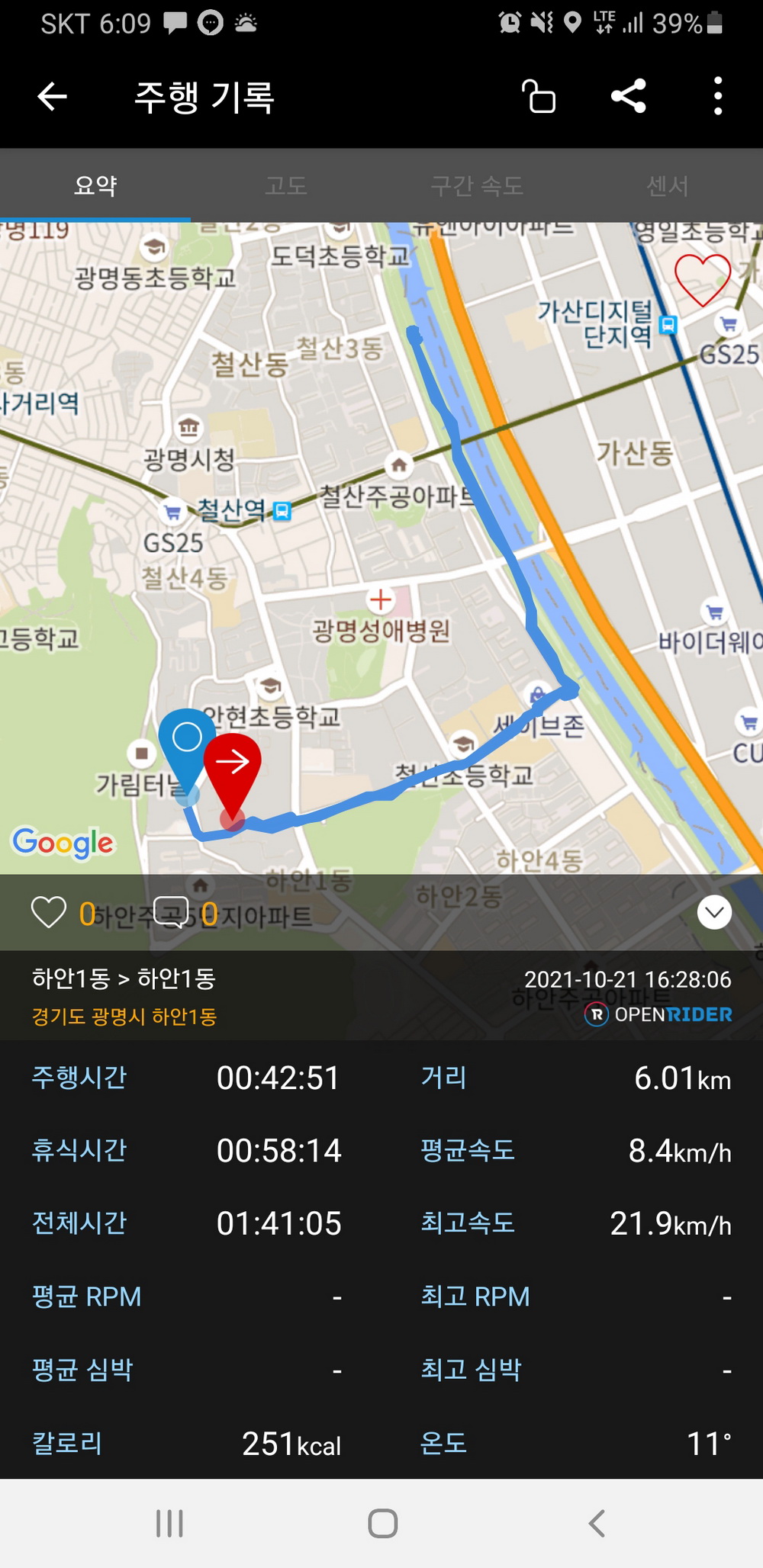Like this ride with the heart icon
Viewport: 763px width, 1568px height.
[49, 913]
